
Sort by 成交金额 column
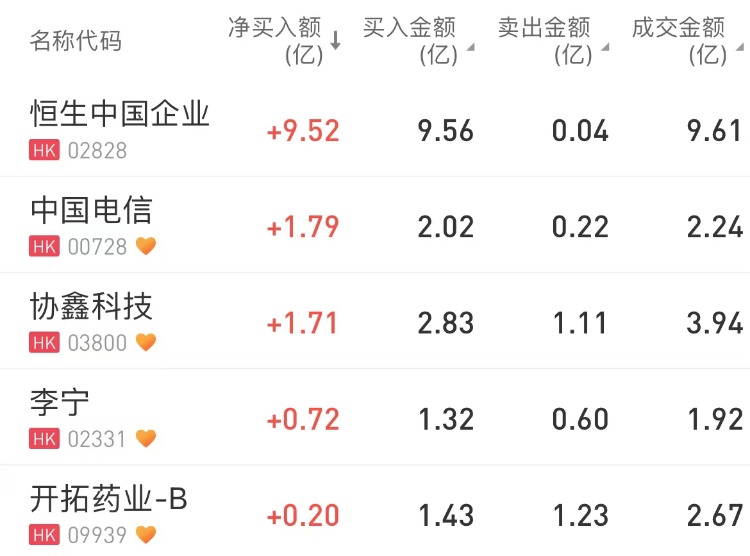click(x=686, y=41)
